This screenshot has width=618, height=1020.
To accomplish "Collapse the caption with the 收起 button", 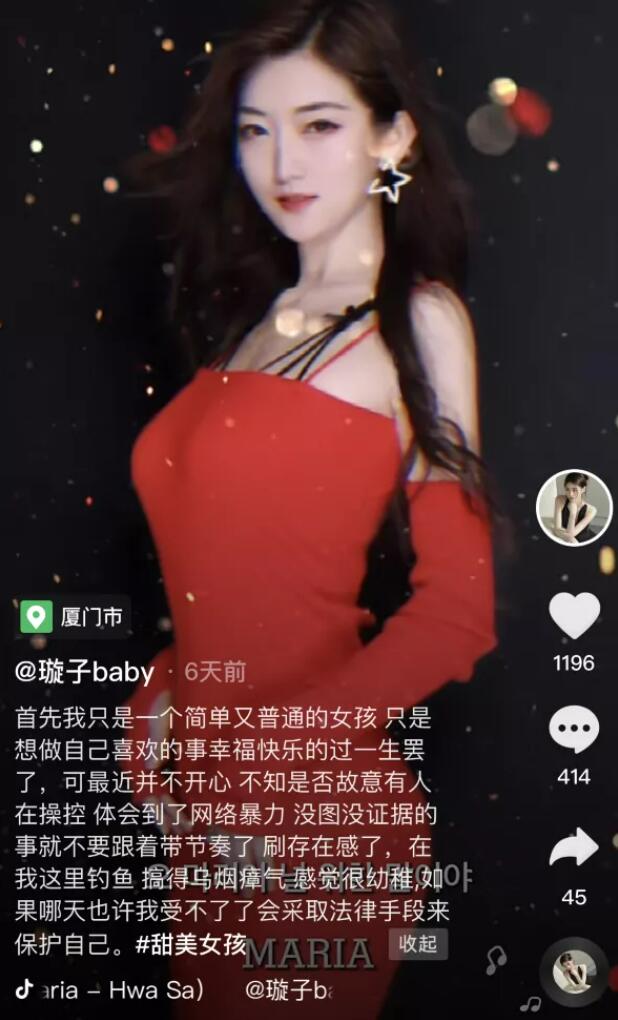I will pyautogui.click(x=417, y=943).
